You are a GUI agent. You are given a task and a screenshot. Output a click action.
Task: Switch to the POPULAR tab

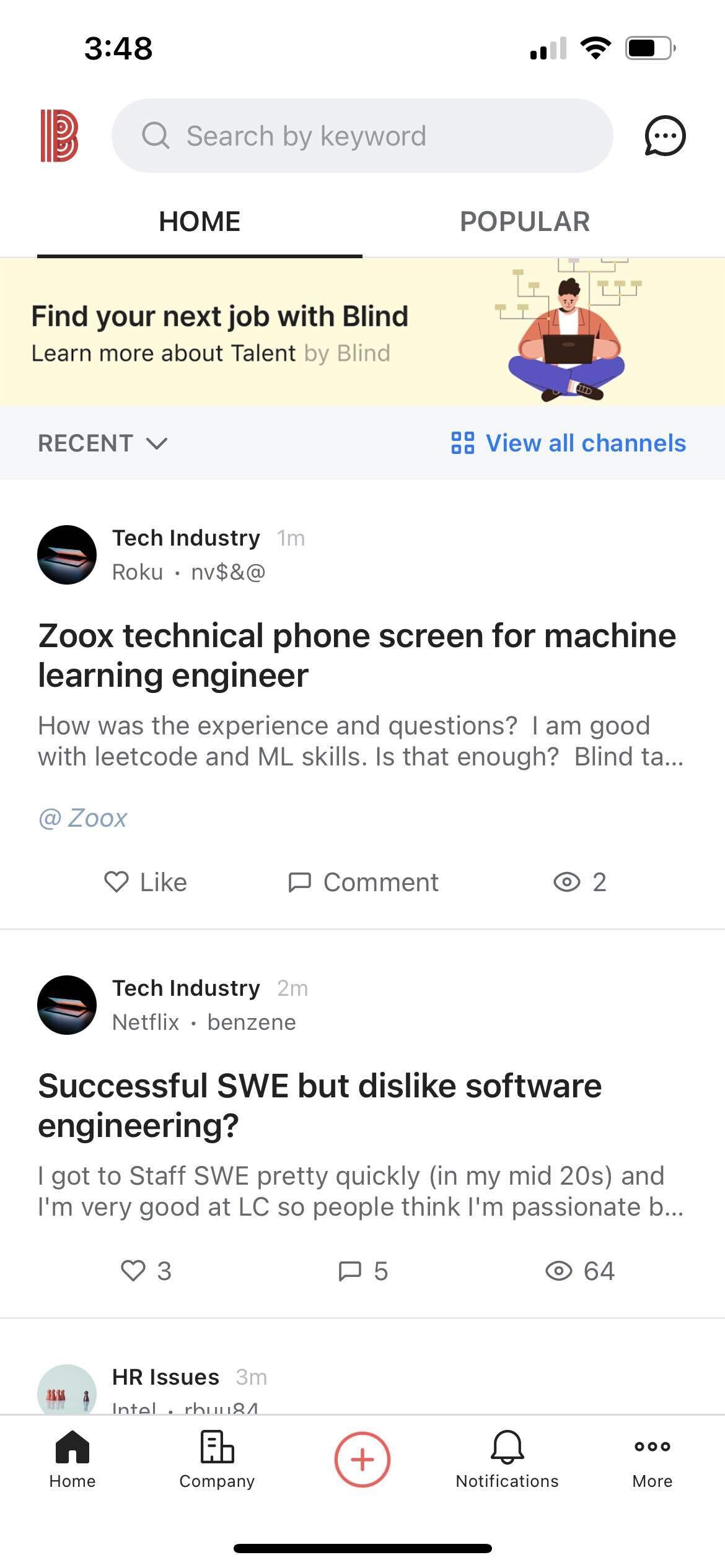click(x=524, y=222)
